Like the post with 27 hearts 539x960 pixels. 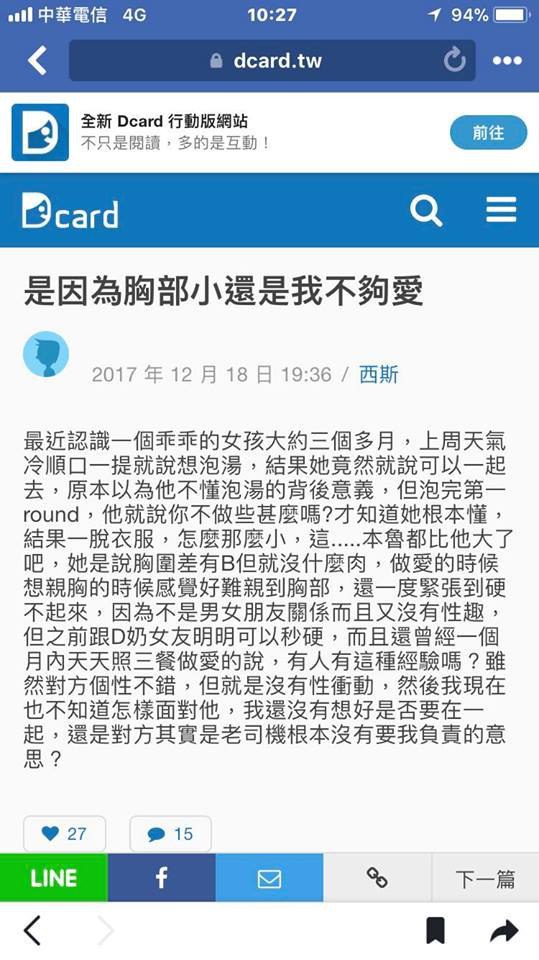click(x=64, y=834)
